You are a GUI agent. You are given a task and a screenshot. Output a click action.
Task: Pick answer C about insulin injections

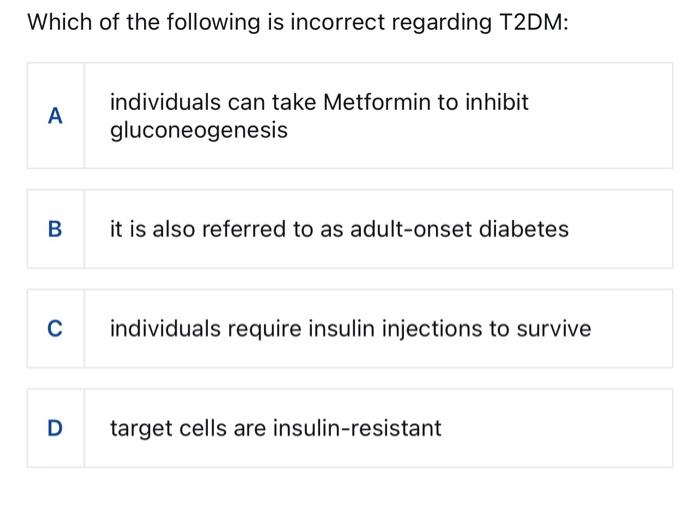(350, 328)
